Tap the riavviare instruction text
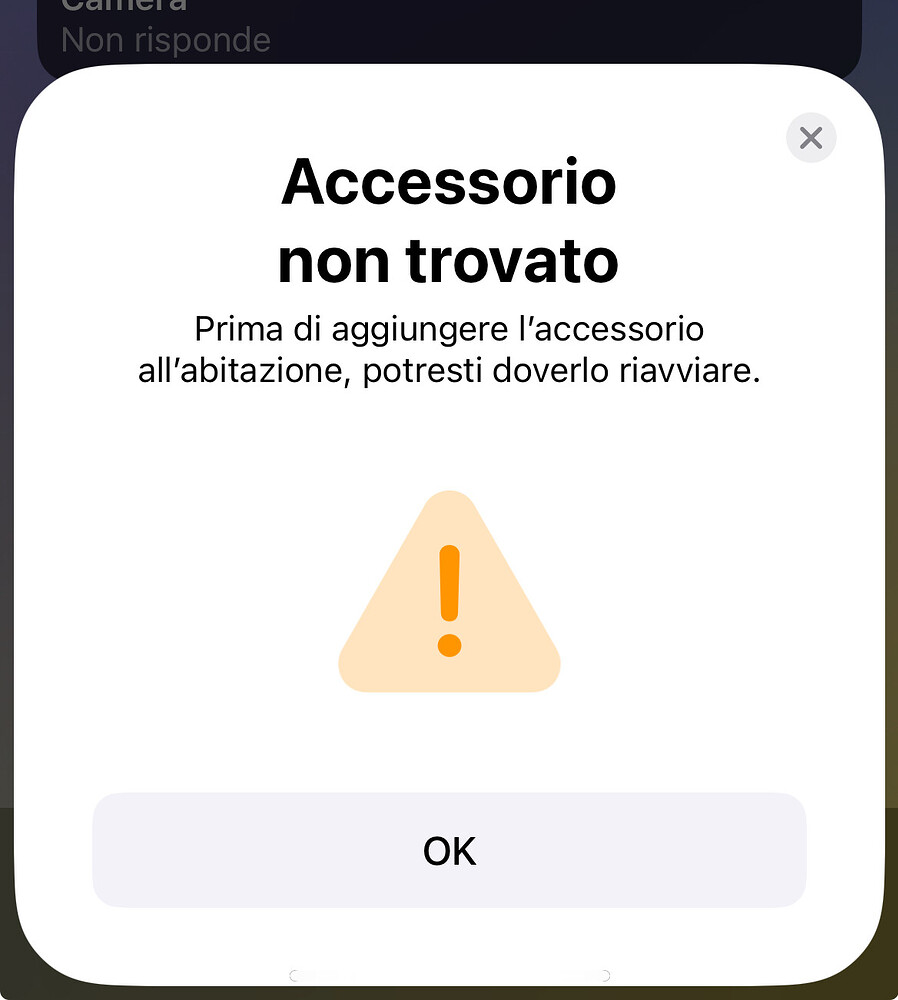Screen dimensions: 898x1000 coord(690,370)
